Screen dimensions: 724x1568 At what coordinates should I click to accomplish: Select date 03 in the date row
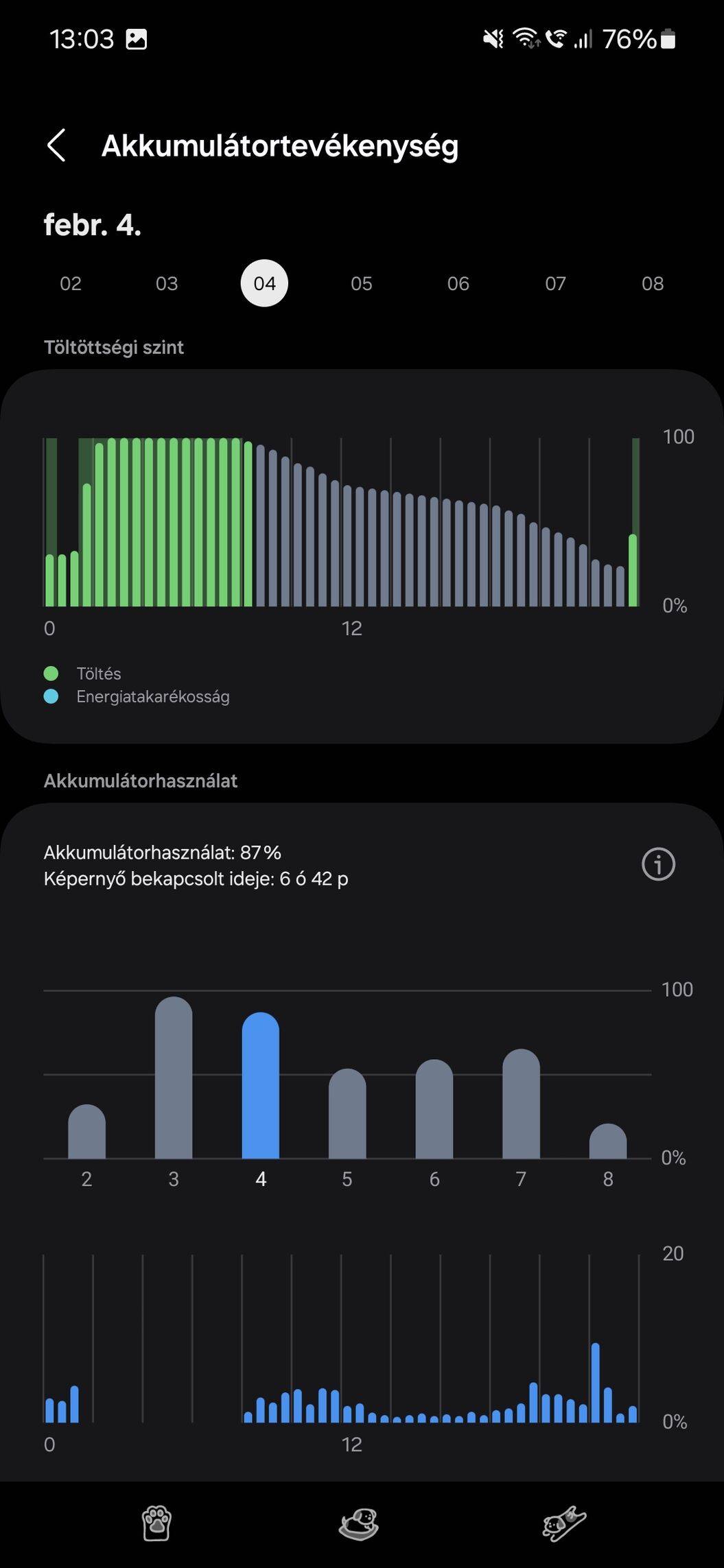pos(167,283)
